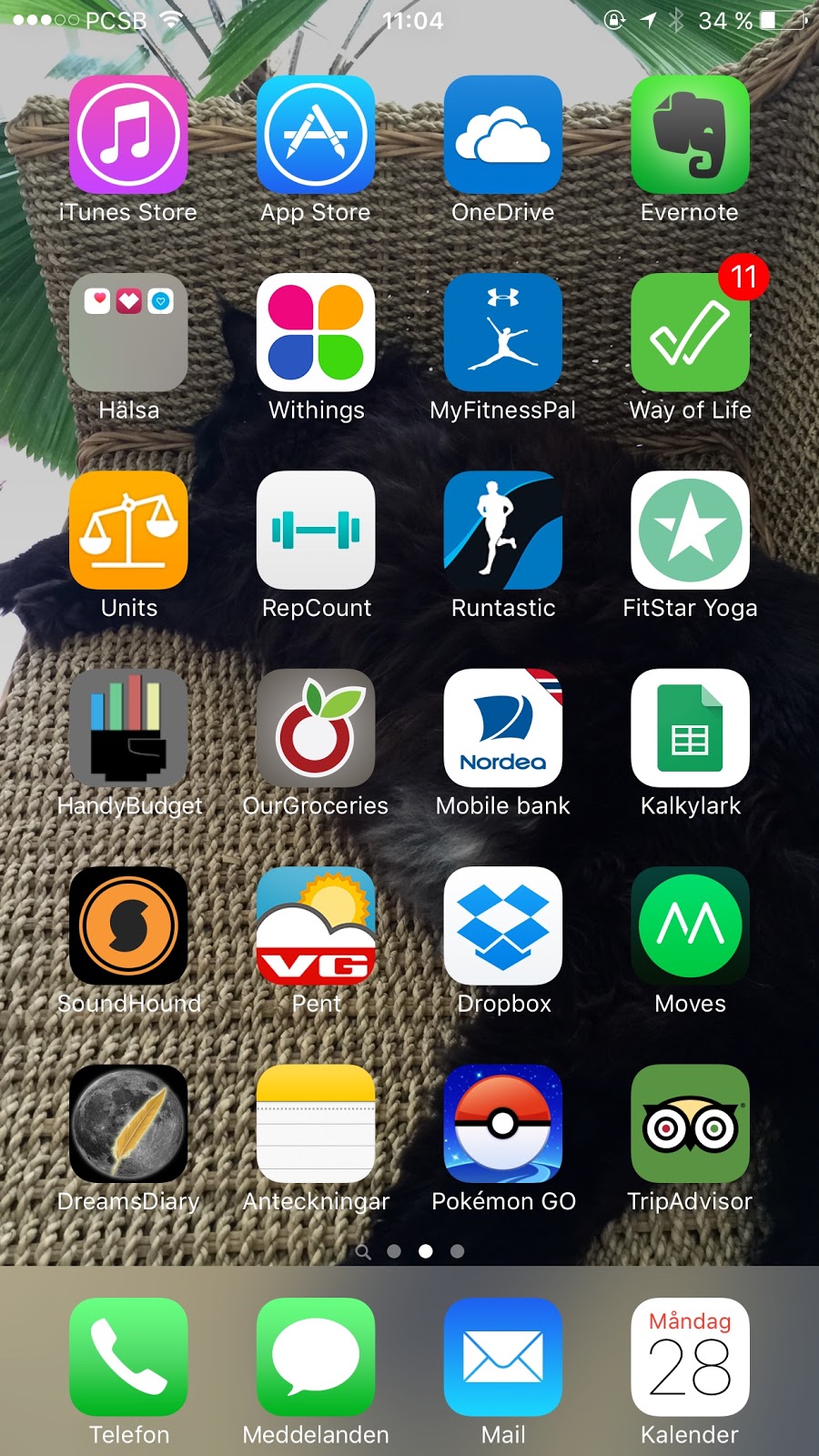Image resolution: width=819 pixels, height=1456 pixels.
Task: Launch Evernote
Action: click(x=690, y=135)
